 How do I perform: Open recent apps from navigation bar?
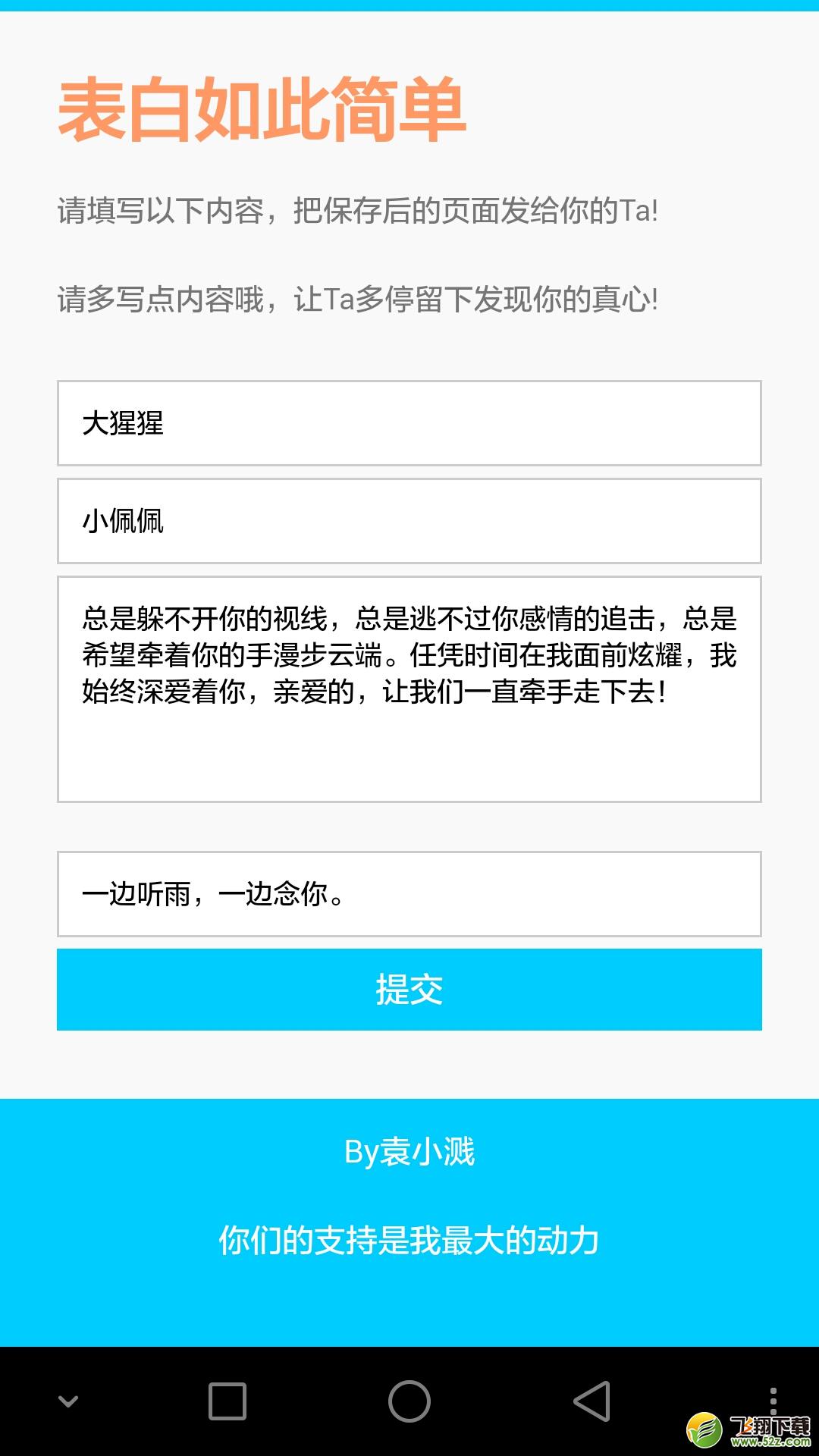click(227, 1401)
